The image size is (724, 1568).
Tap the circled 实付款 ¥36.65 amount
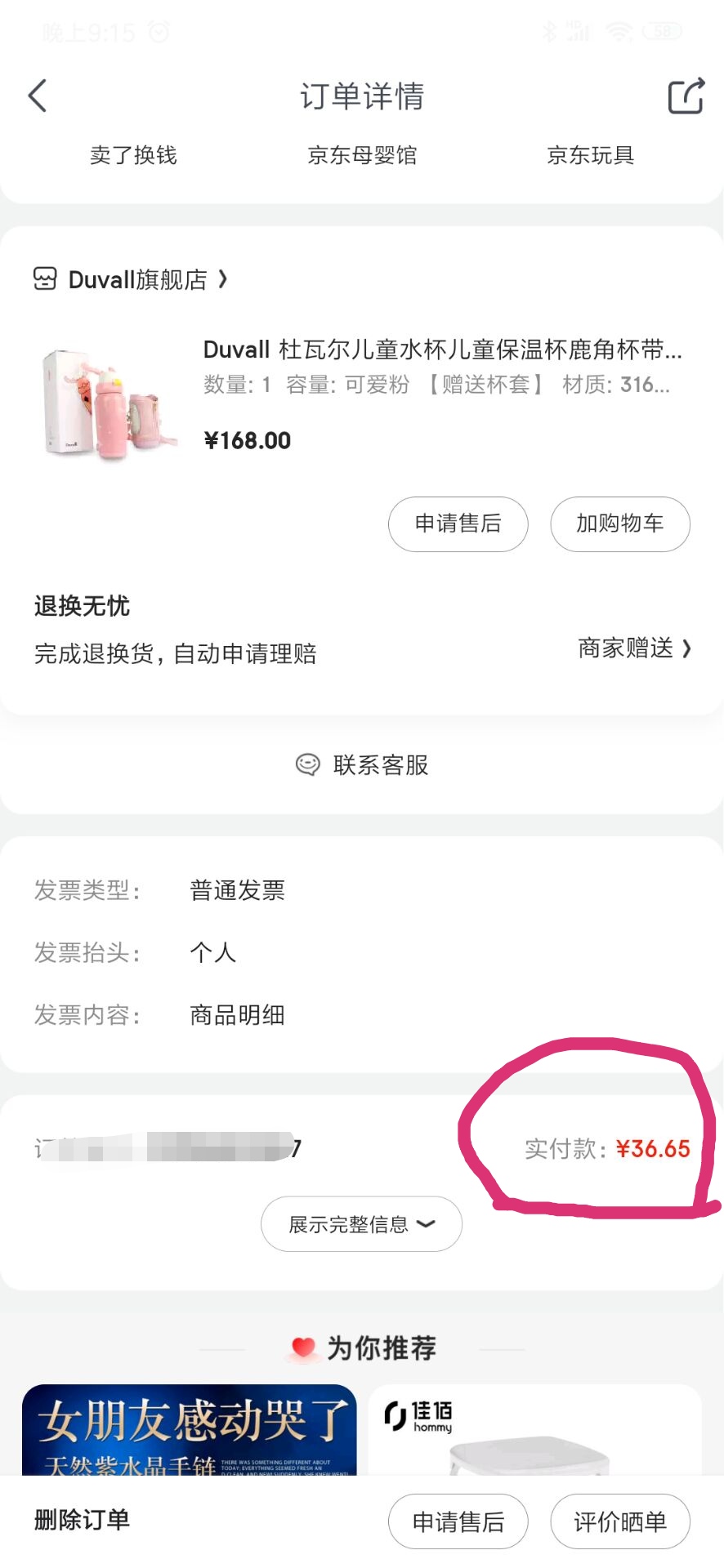608,1149
